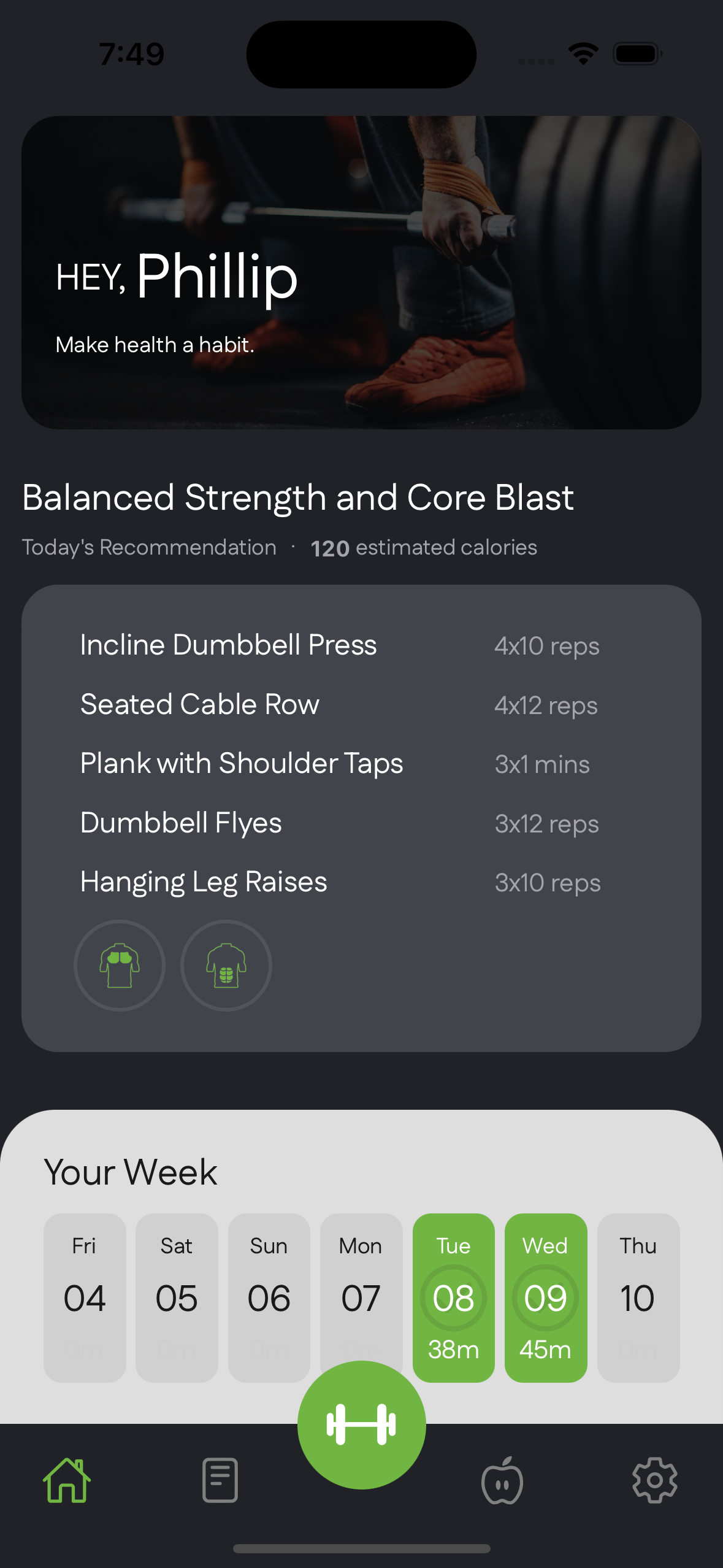Select Wednesday 09 in Your Week
This screenshot has height=1568, width=723.
click(545, 1297)
